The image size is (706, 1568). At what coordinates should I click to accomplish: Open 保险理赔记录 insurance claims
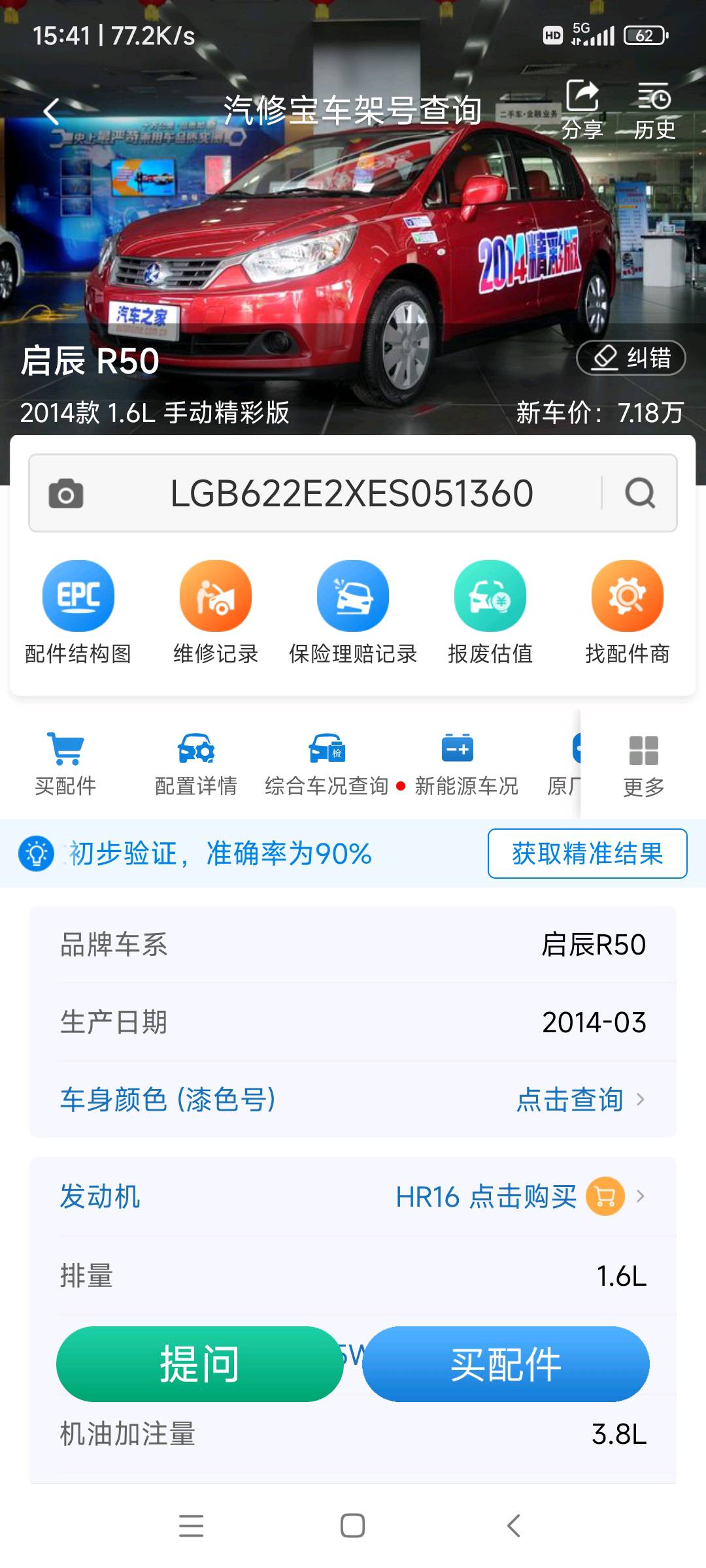[353, 612]
